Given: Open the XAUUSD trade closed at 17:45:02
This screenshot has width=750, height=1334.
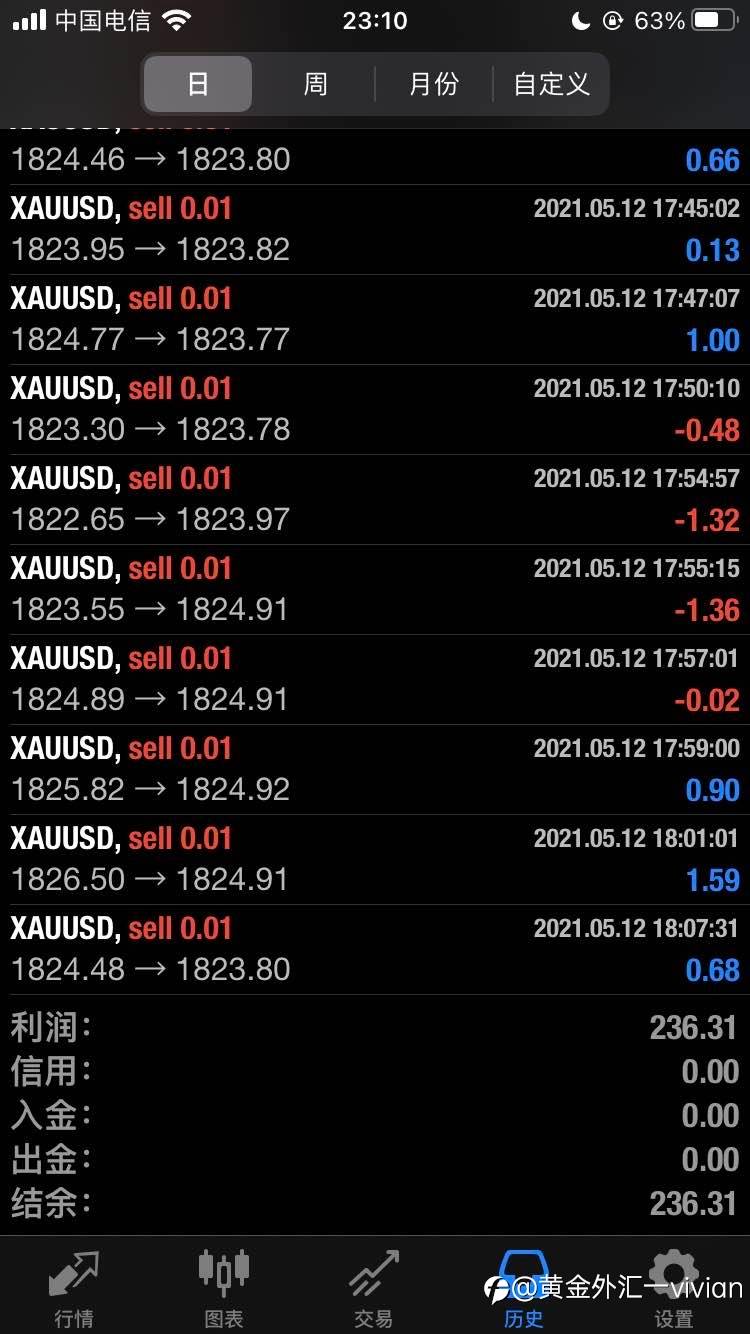Looking at the screenshot, I should click(375, 229).
